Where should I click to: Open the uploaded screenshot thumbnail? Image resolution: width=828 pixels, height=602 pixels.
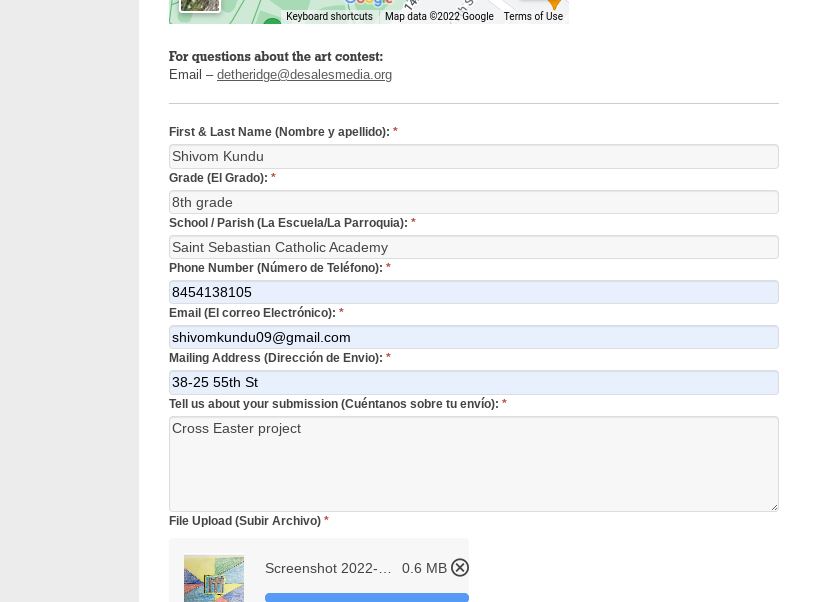tap(214, 578)
